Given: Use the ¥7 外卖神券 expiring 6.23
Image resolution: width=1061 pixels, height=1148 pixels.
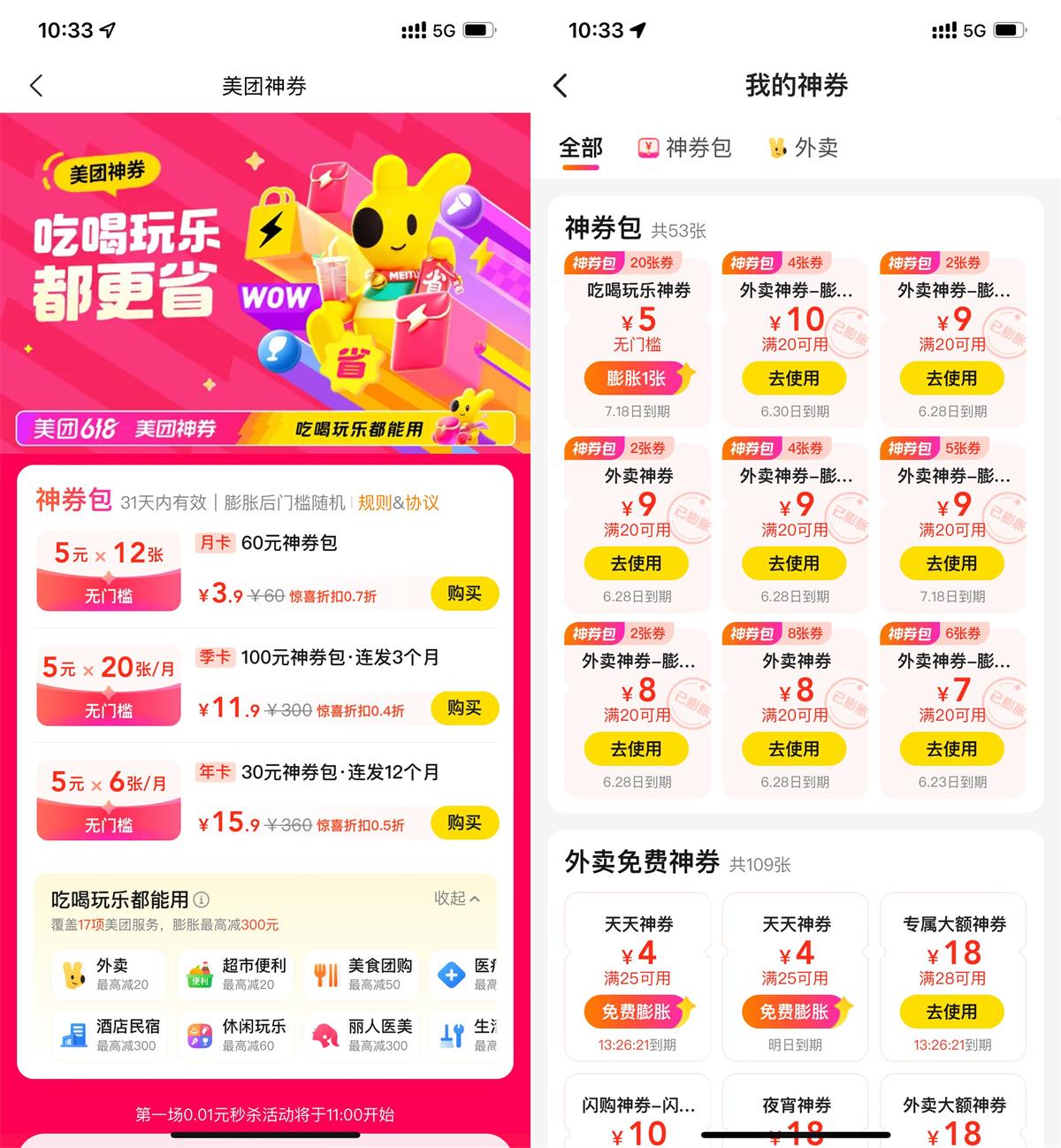Looking at the screenshot, I should click(951, 749).
